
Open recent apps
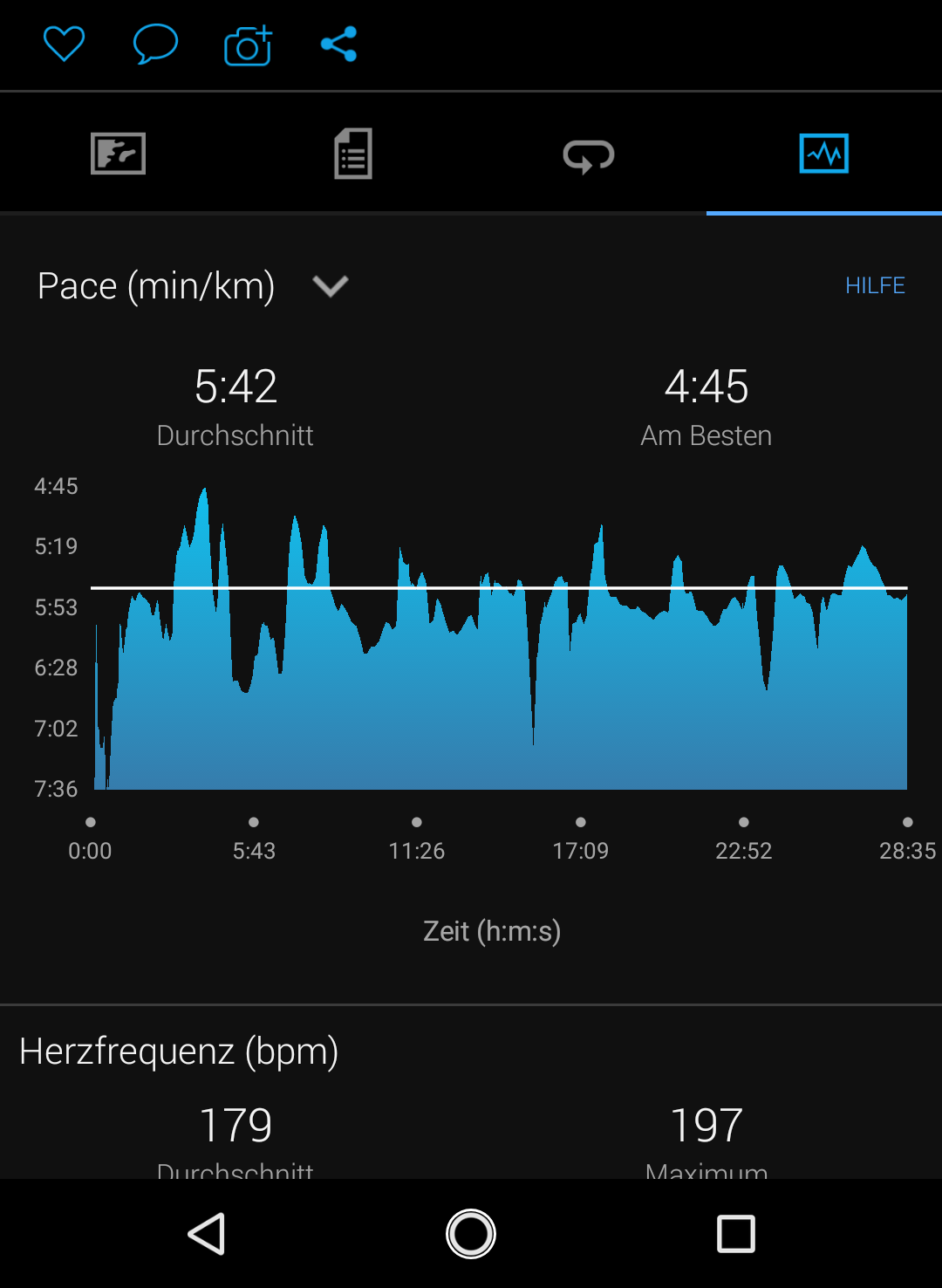point(735,1234)
